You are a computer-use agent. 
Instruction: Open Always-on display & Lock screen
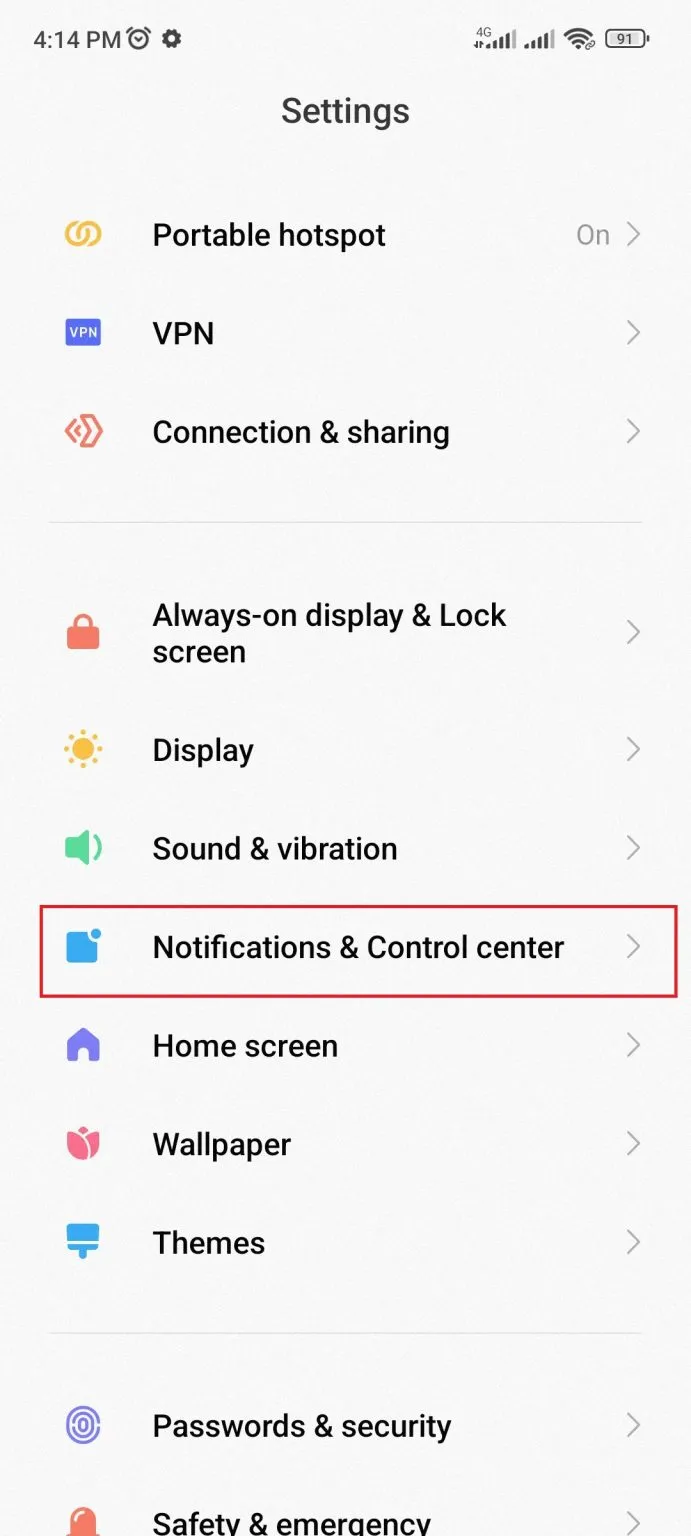click(x=345, y=633)
